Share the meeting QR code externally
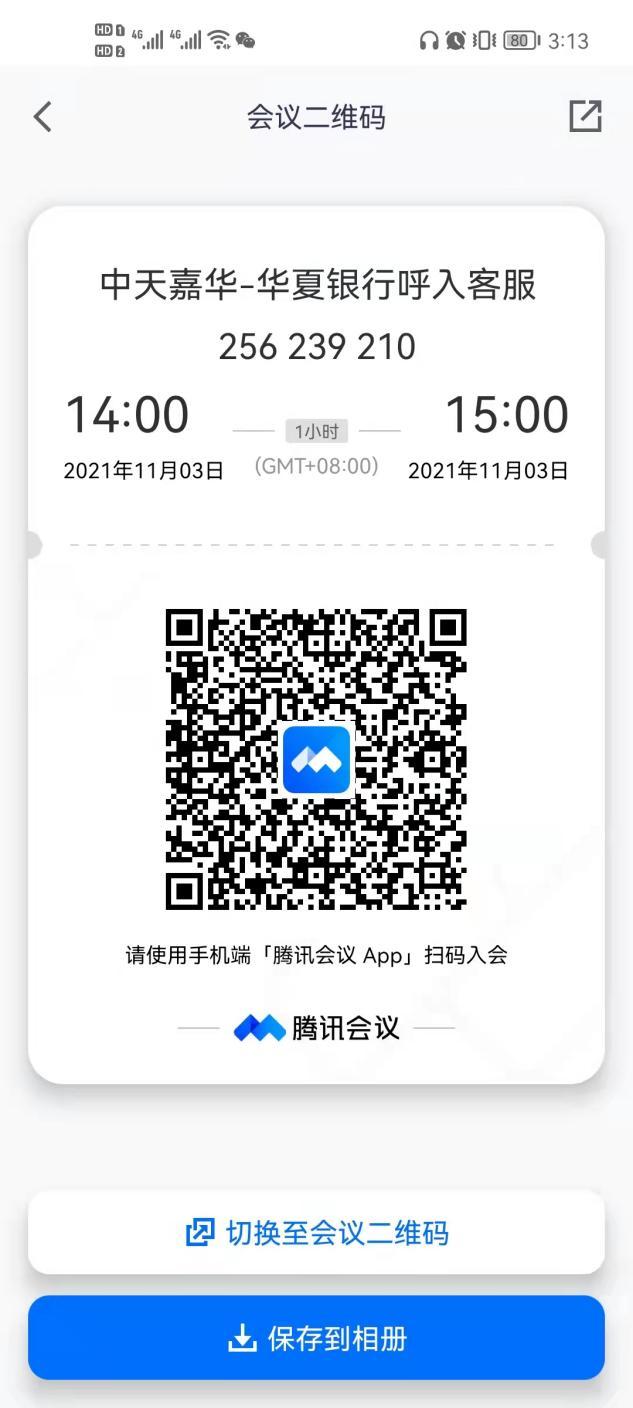Screen dimensions: 633x1408 585,117
